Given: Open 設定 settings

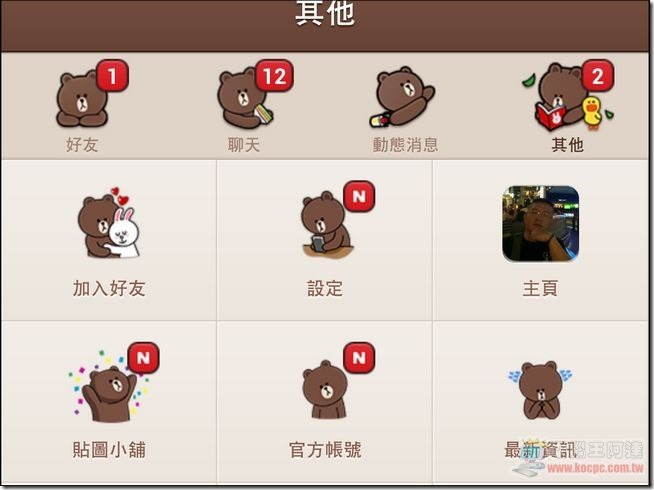Looking at the screenshot, I should [324, 240].
